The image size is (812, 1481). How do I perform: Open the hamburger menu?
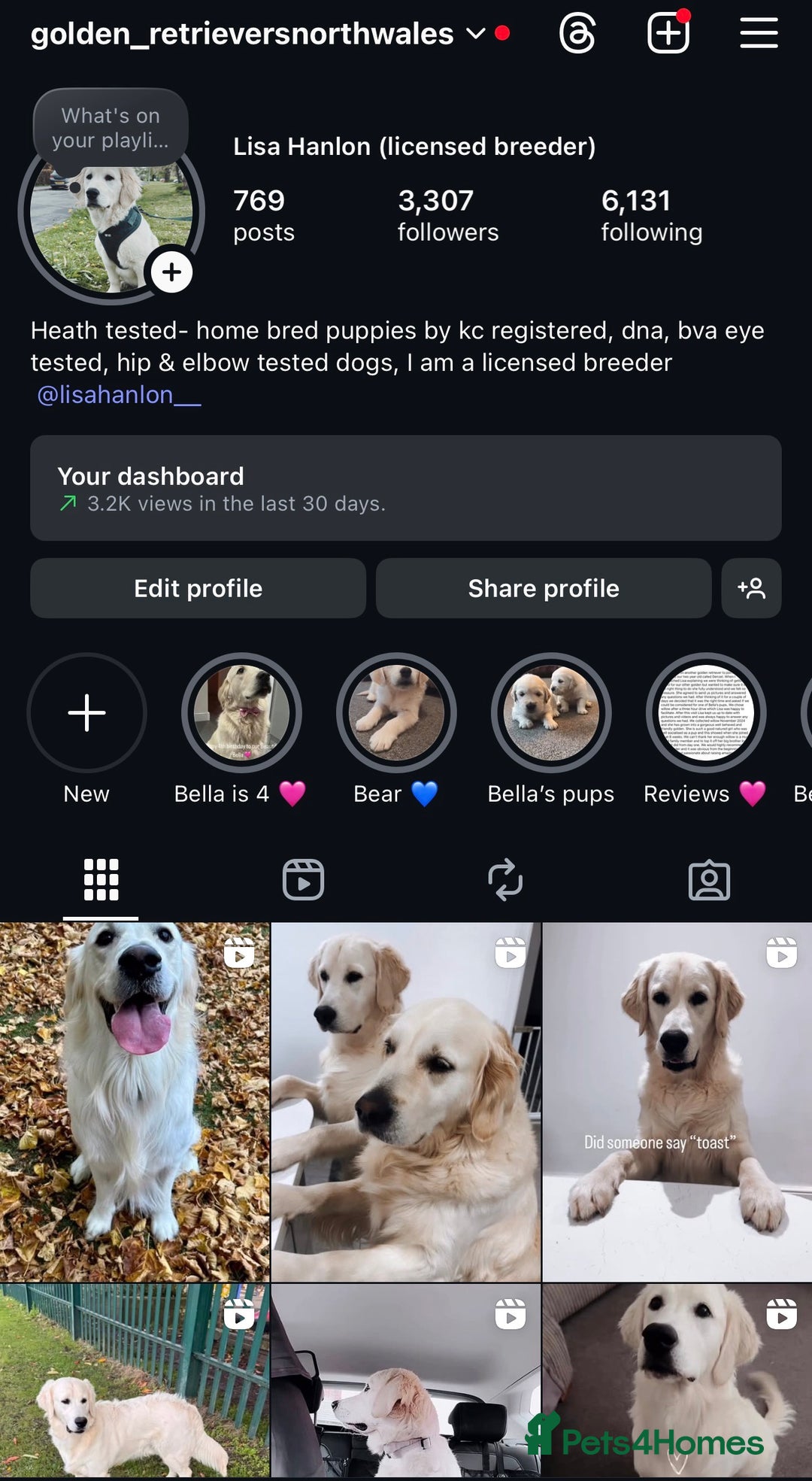758,34
